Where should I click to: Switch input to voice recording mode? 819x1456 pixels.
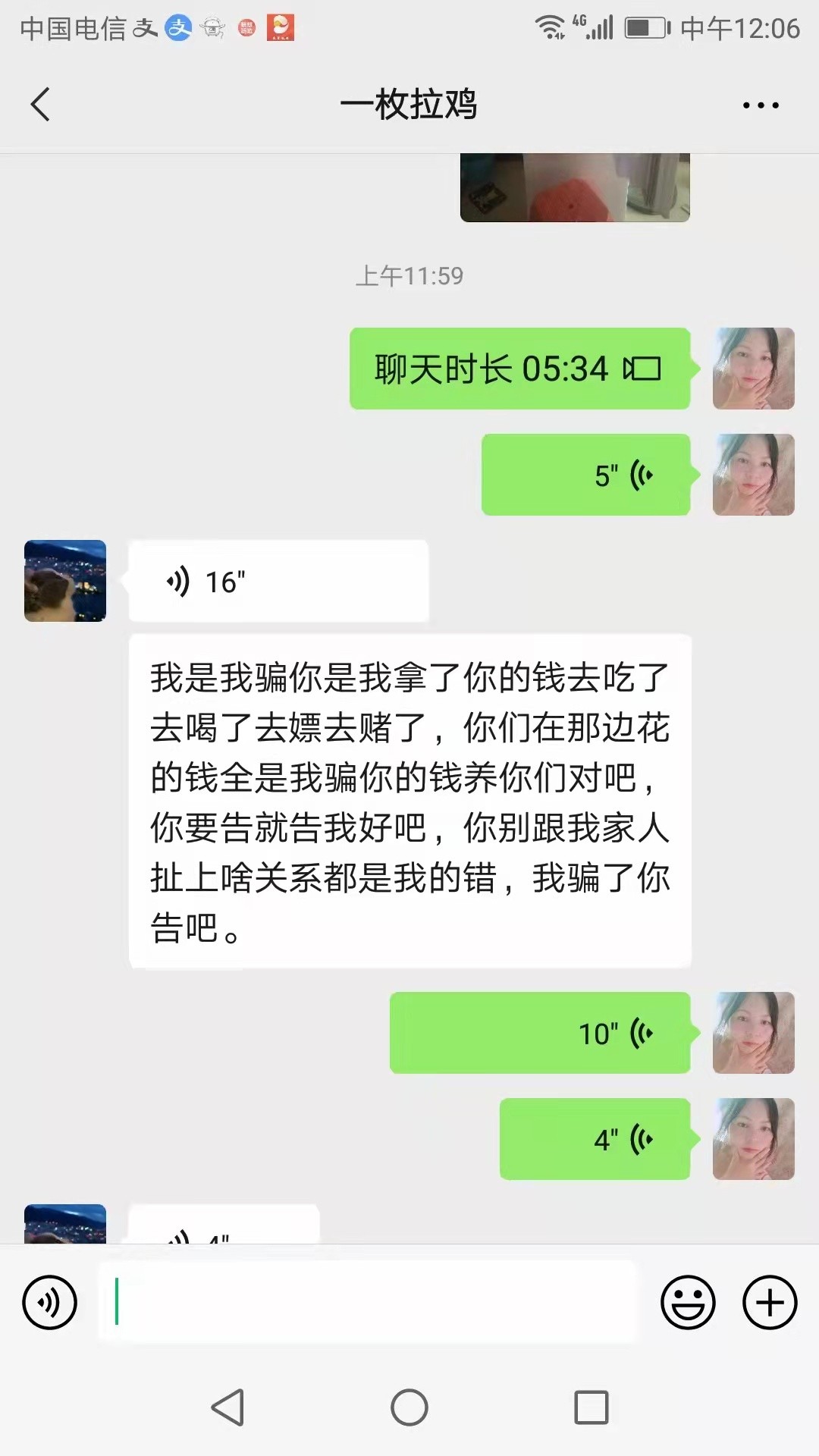click(50, 1303)
